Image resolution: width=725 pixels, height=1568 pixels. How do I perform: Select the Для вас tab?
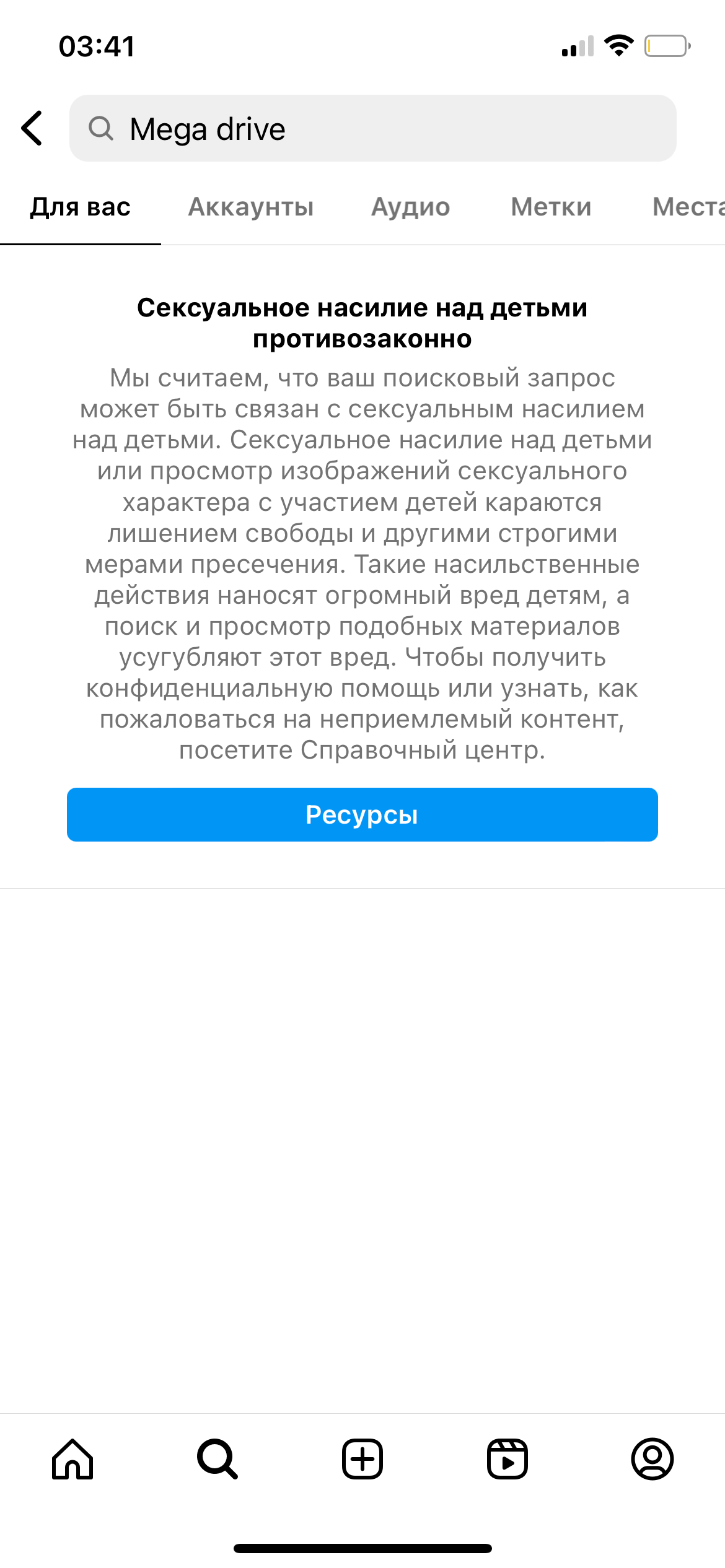point(81,207)
